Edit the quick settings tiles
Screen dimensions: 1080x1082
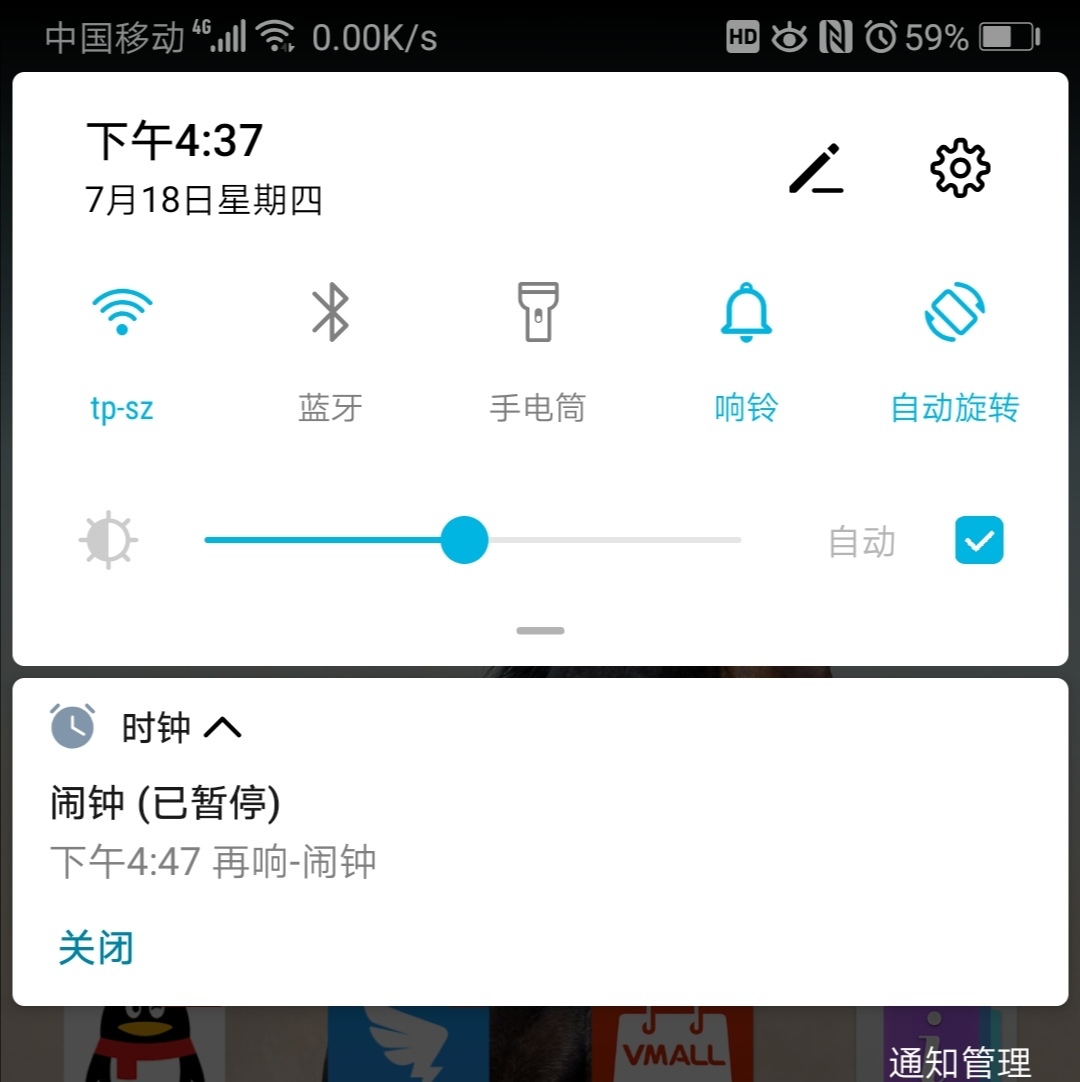click(x=816, y=169)
